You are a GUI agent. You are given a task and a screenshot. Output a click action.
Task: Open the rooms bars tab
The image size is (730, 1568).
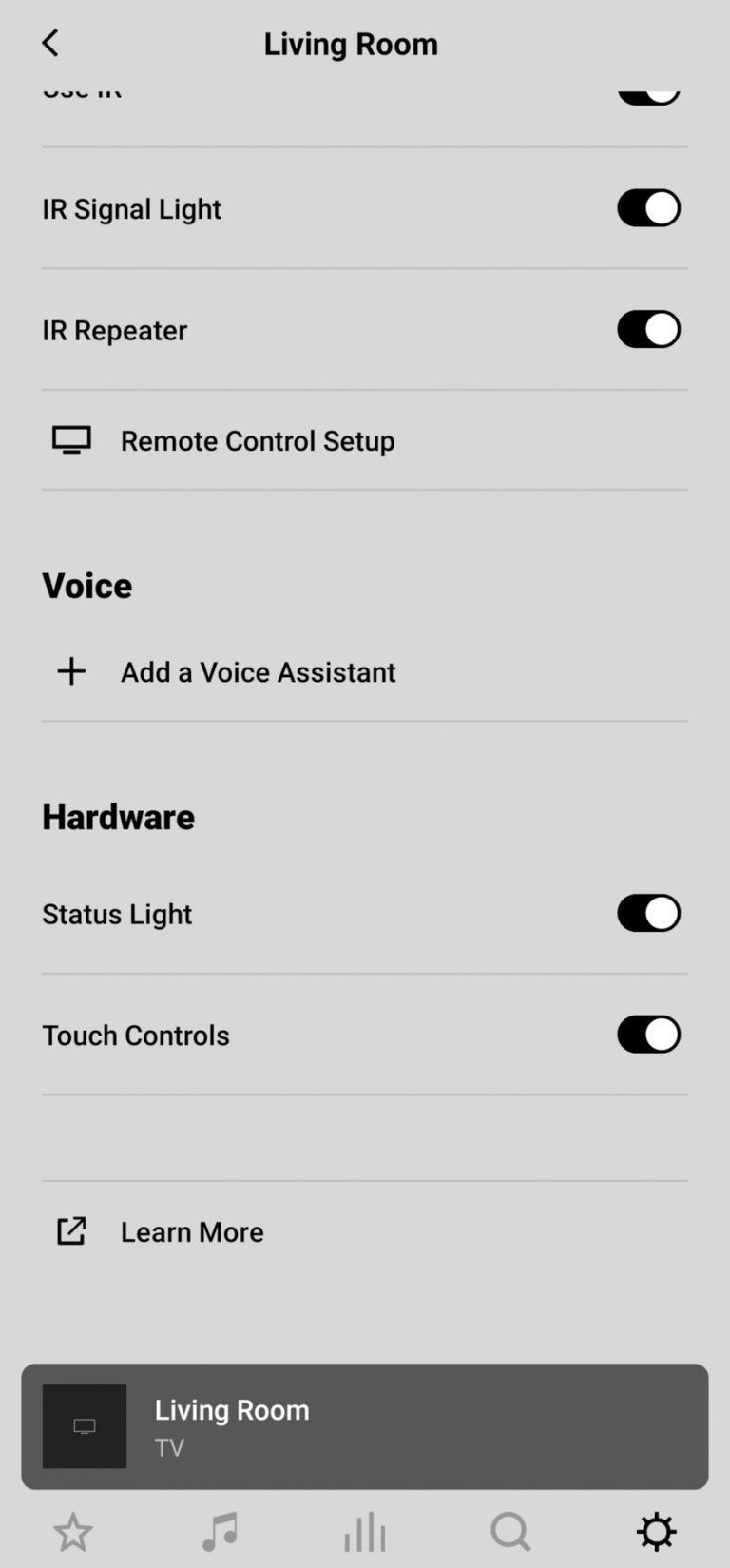click(x=365, y=1532)
